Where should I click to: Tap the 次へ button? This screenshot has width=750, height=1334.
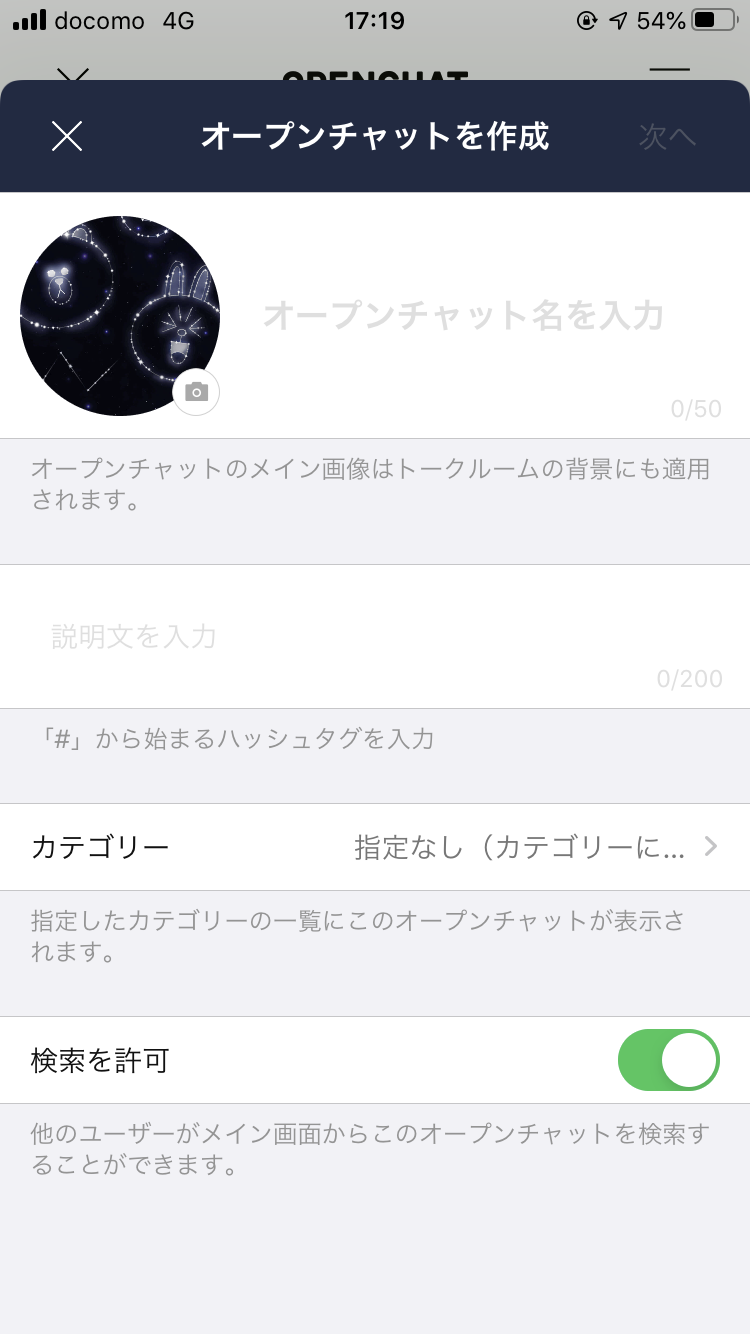click(667, 137)
